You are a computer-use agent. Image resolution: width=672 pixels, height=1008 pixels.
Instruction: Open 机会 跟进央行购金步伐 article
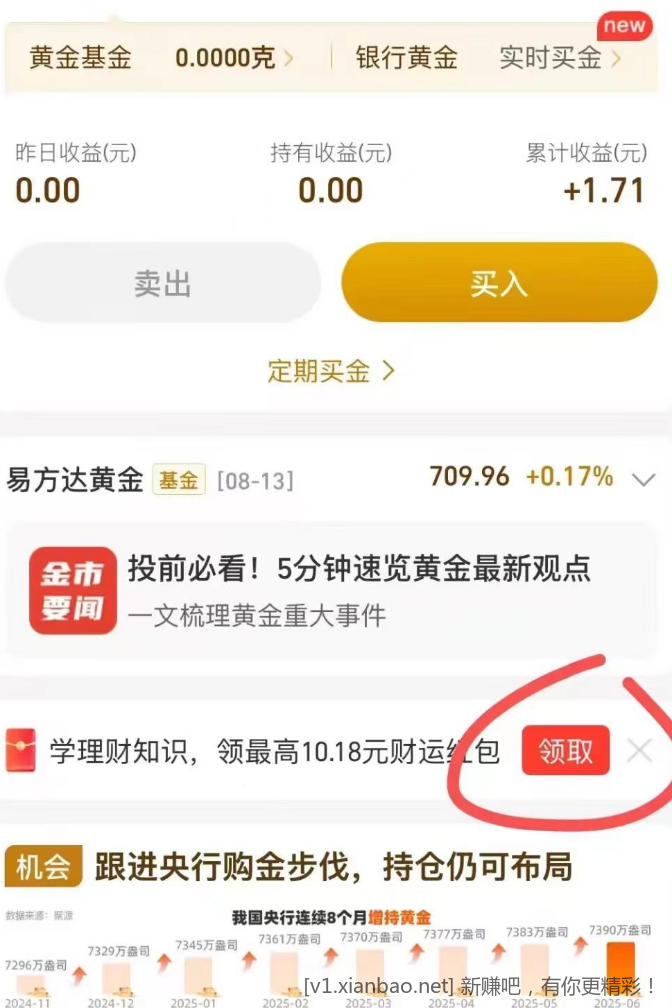[x=335, y=866]
